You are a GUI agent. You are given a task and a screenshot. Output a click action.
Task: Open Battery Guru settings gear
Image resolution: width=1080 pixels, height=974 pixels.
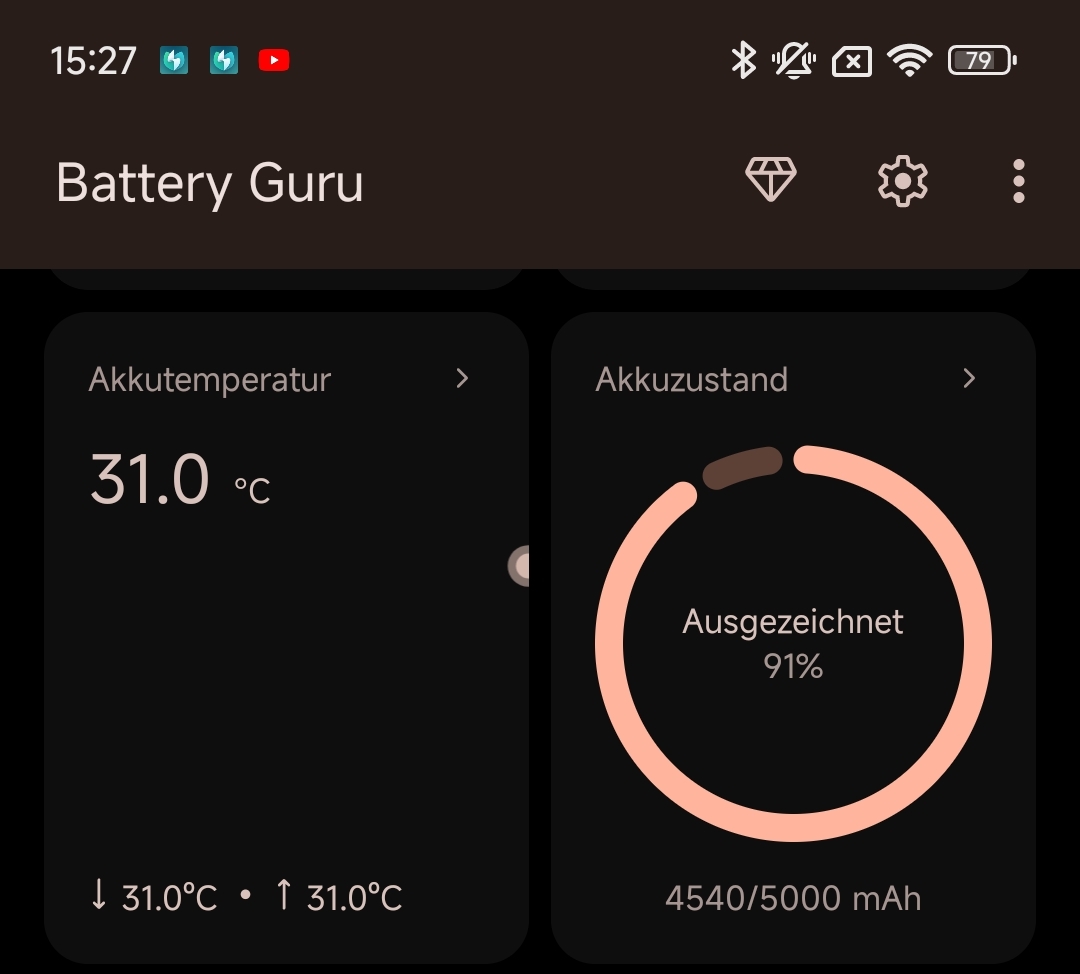[902, 181]
